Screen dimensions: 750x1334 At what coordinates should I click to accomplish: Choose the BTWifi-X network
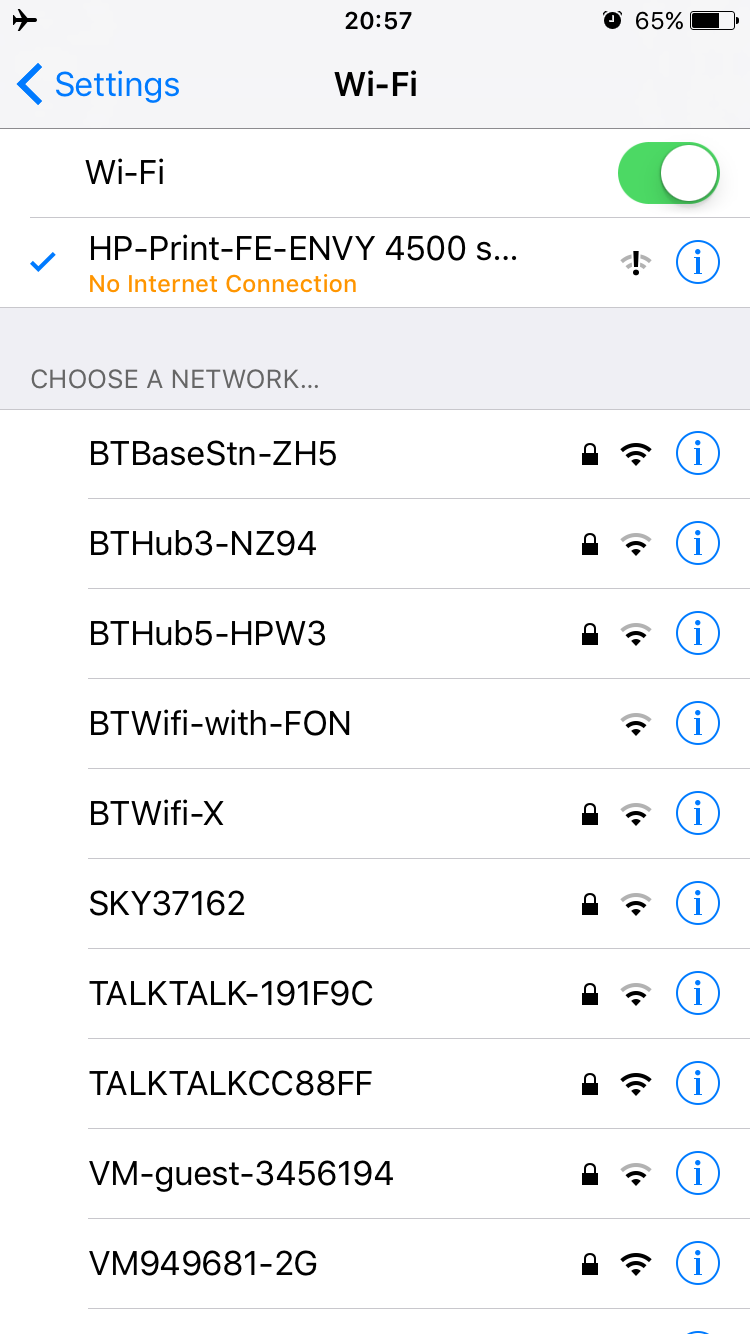tap(157, 814)
